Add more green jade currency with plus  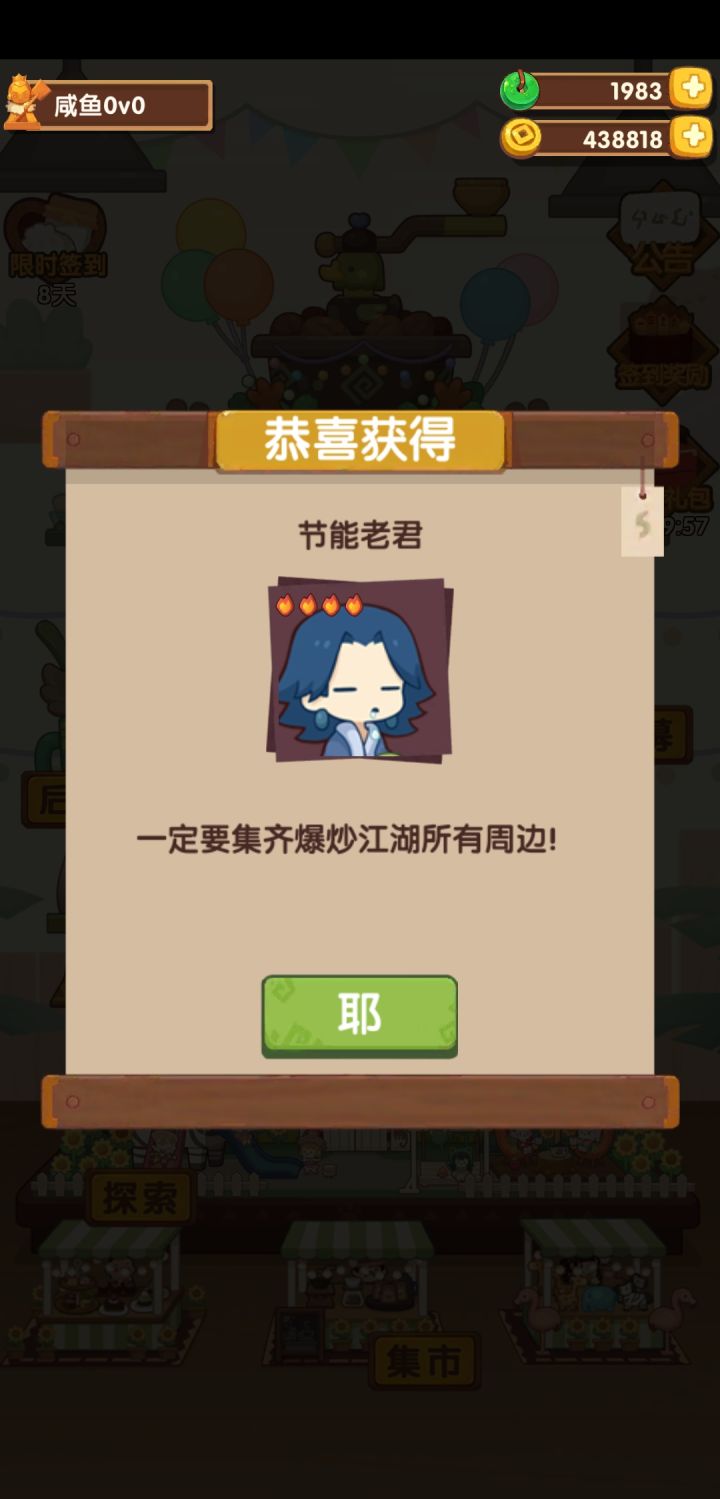[691, 89]
